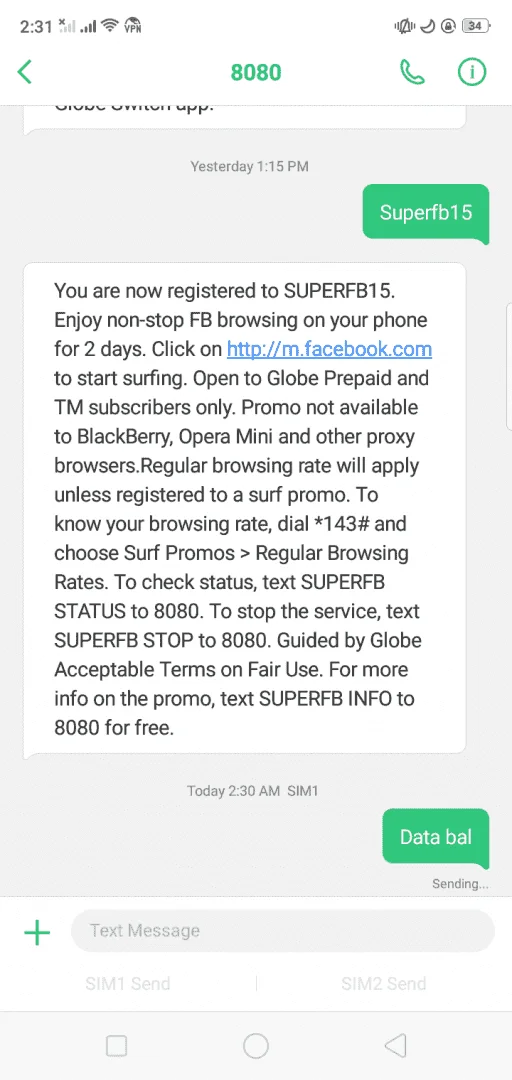
Task: Go back using the green arrow
Action: (25, 72)
